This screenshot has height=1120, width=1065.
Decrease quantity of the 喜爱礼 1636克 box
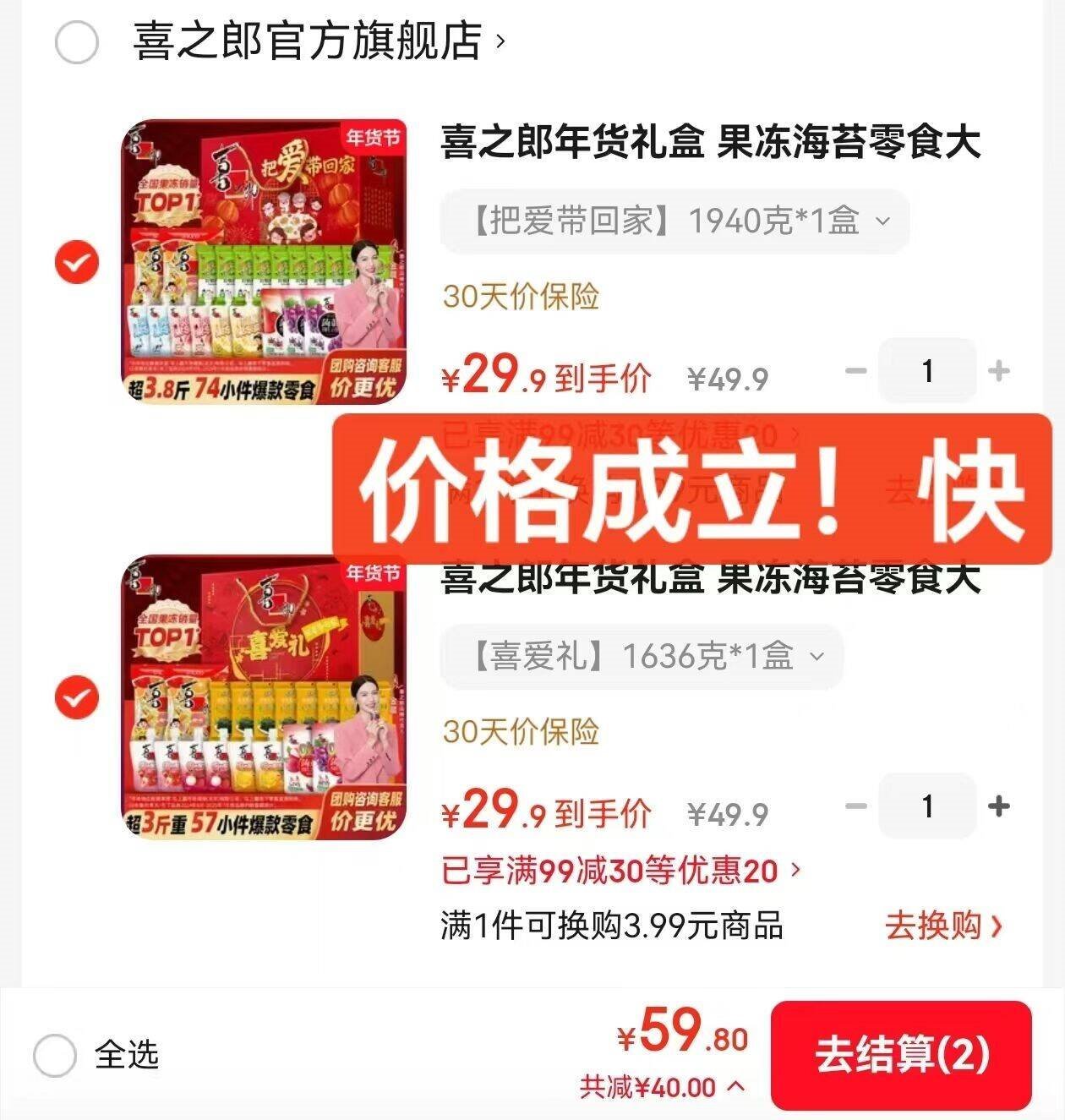pyautogui.click(x=856, y=806)
